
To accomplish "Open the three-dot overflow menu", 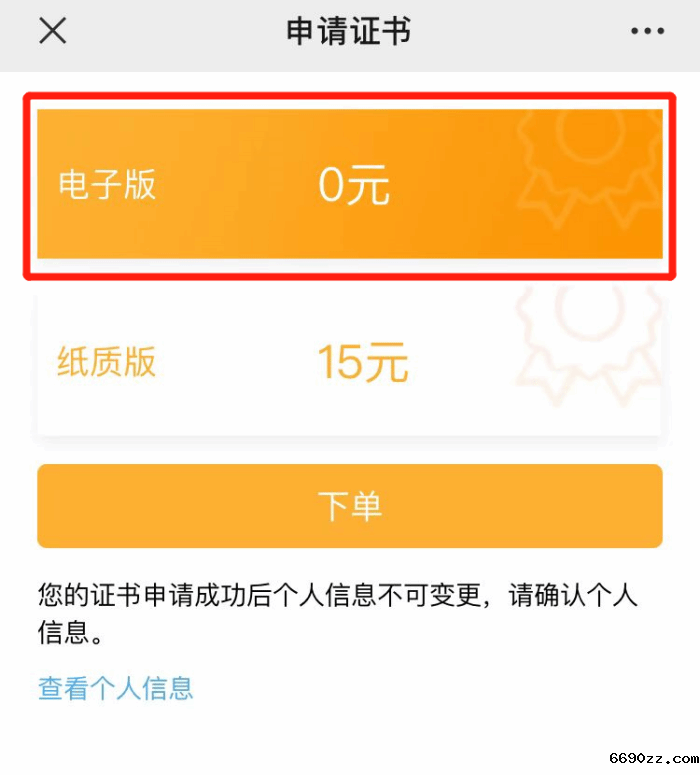I will pos(647,32).
